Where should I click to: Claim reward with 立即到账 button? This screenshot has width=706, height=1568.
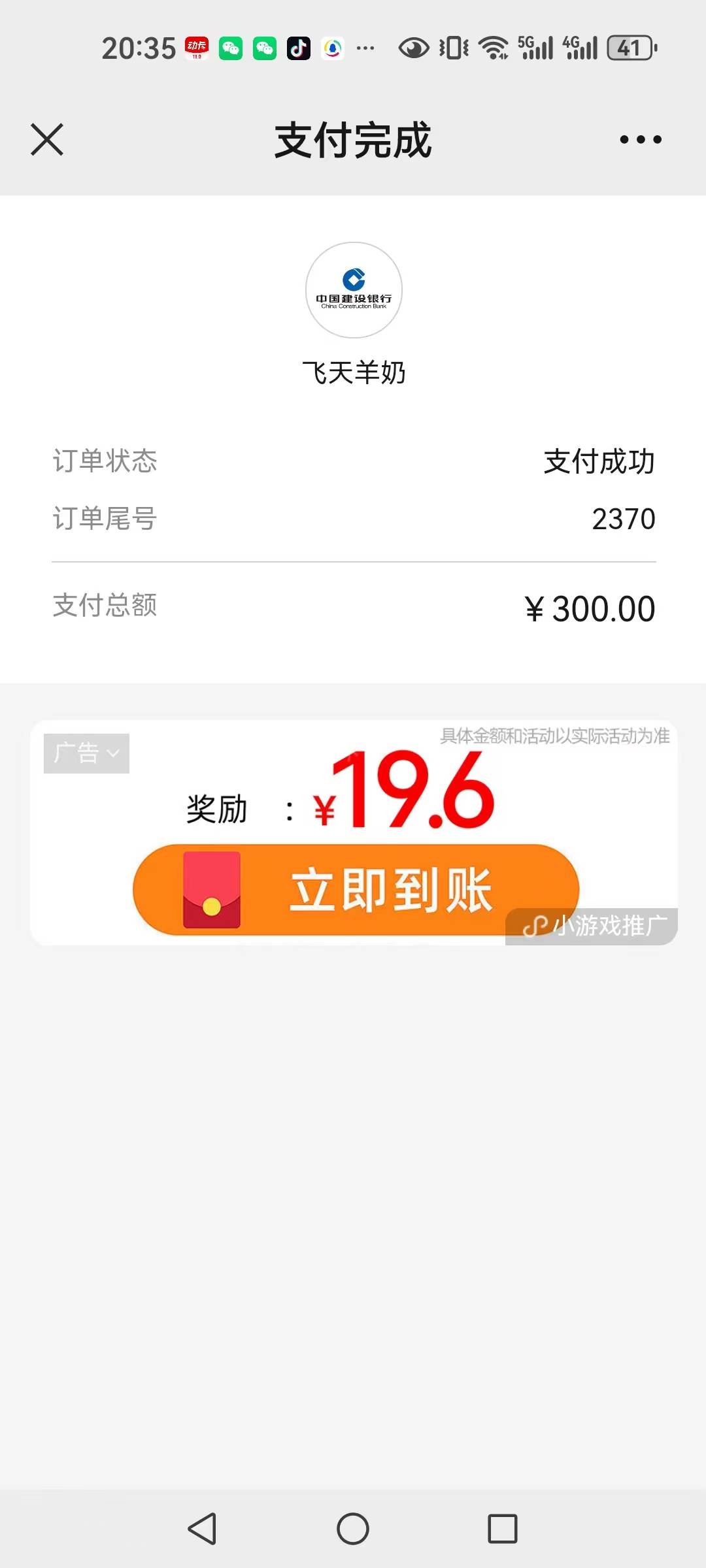[x=356, y=889]
